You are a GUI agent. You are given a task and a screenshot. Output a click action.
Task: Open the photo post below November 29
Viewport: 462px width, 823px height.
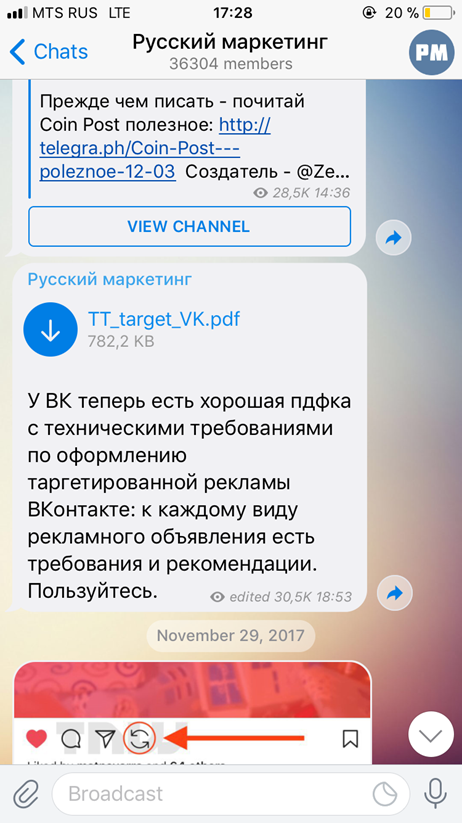[x=192, y=713]
